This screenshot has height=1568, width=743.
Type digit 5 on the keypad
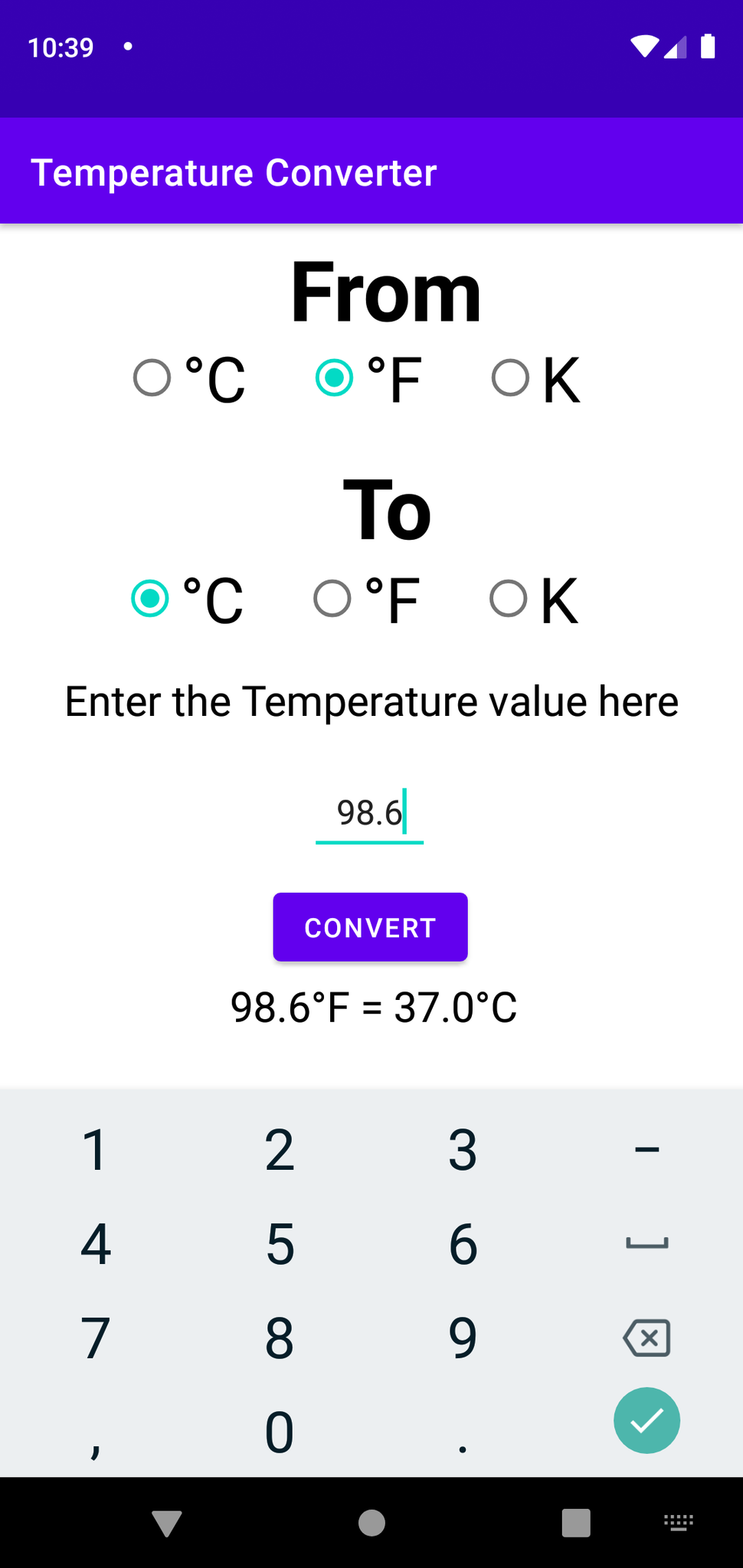coord(280,1244)
